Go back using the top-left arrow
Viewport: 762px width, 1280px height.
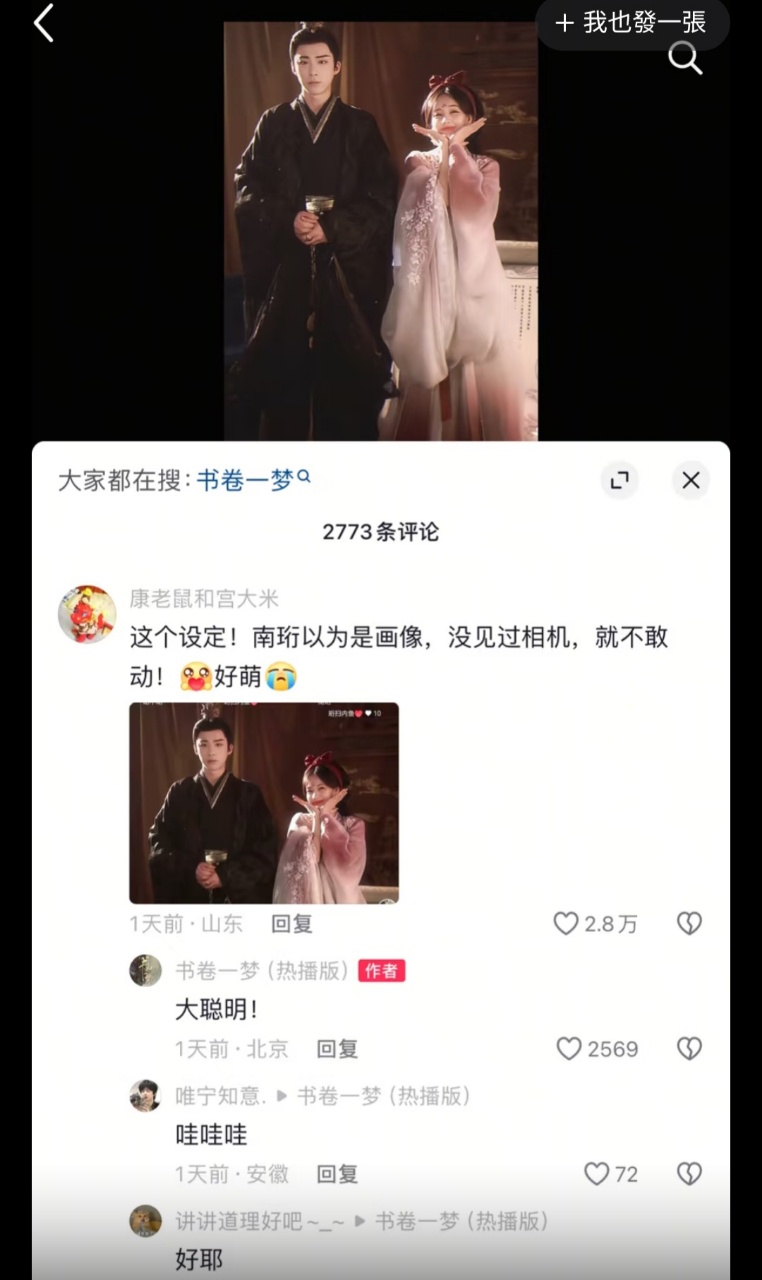click(x=43, y=23)
